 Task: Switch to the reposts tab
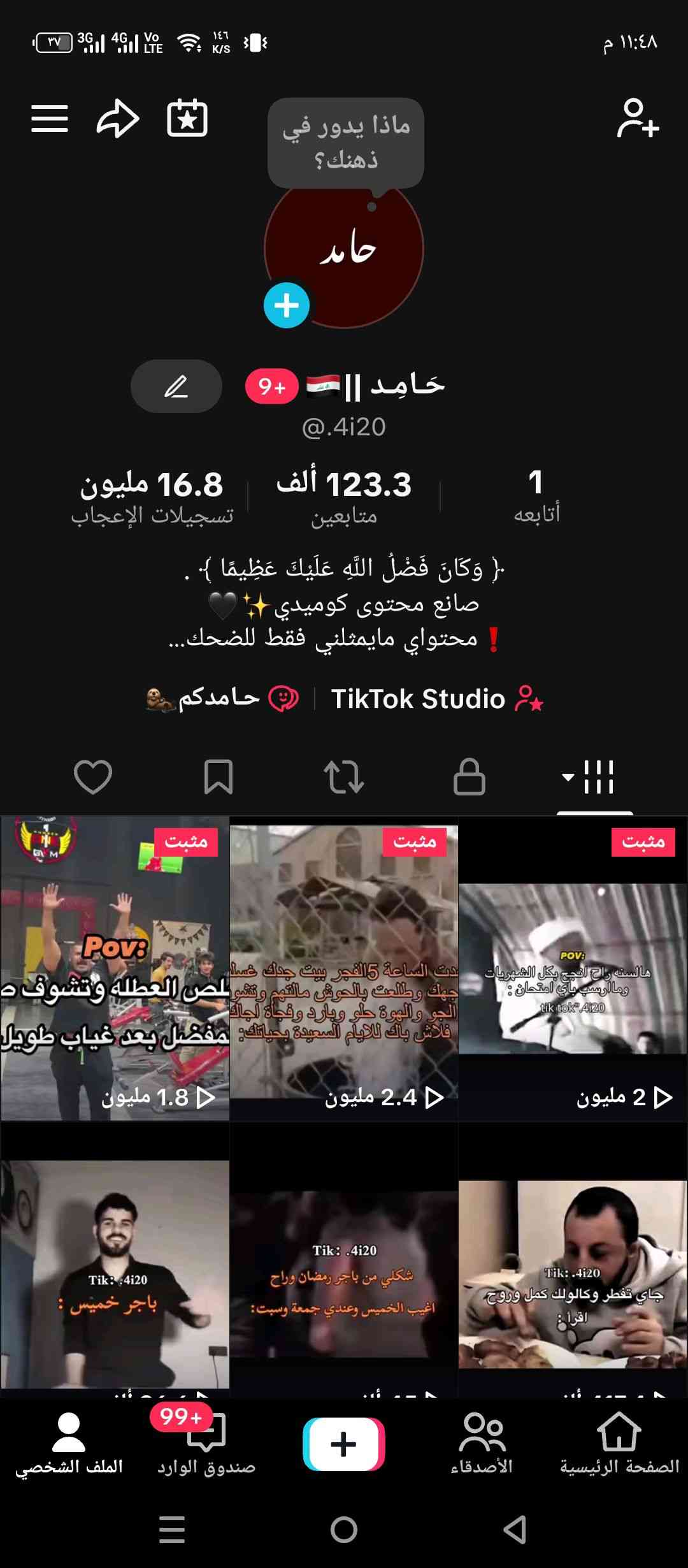(x=343, y=777)
